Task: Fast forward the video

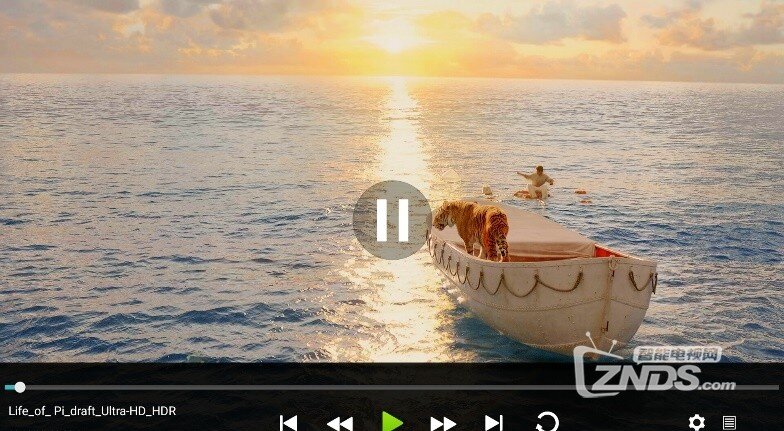Action: (443, 423)
